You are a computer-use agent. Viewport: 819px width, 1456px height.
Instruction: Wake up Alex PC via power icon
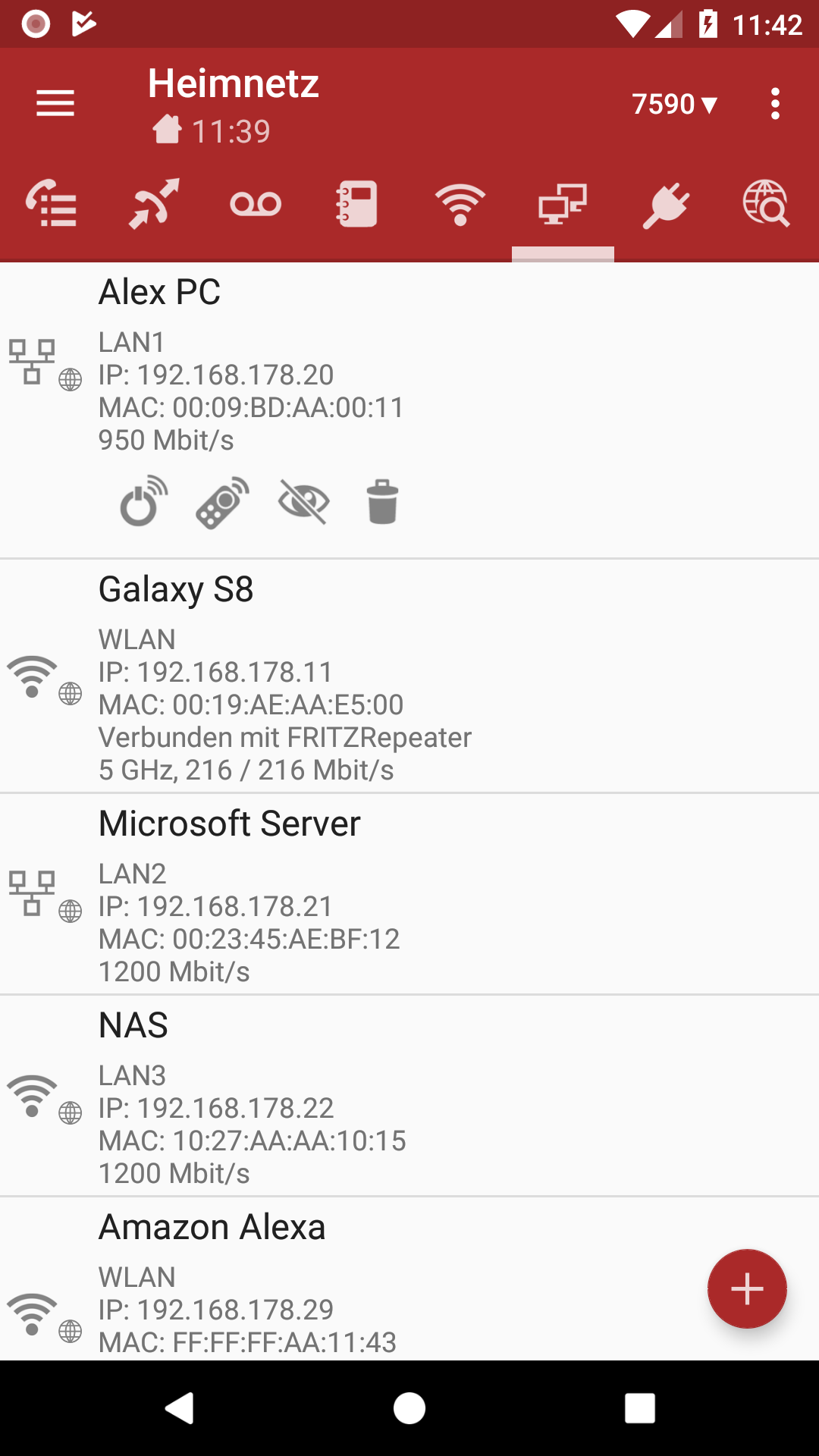(143, 501)
